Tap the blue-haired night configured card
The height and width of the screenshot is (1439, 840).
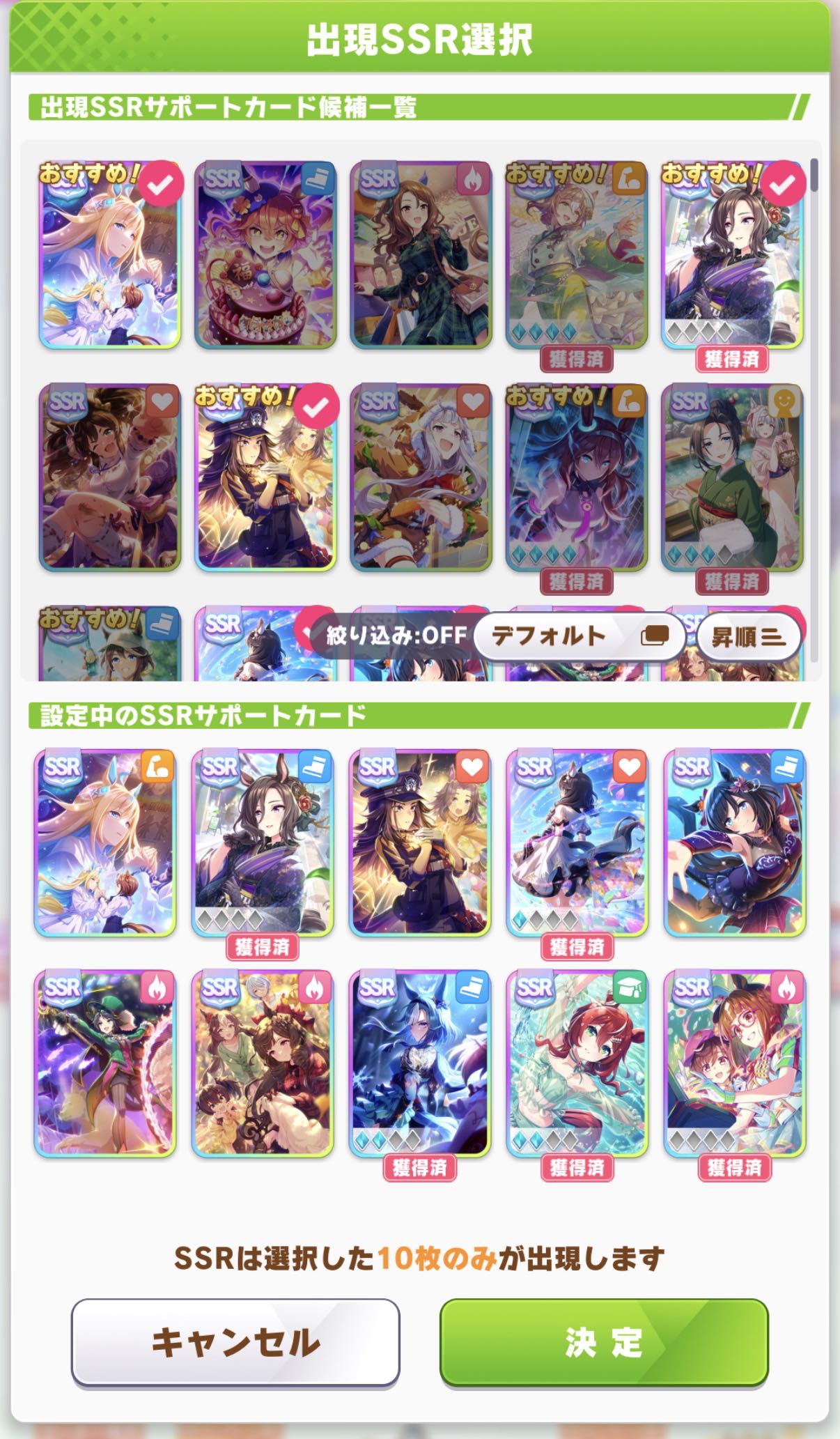419,1064
